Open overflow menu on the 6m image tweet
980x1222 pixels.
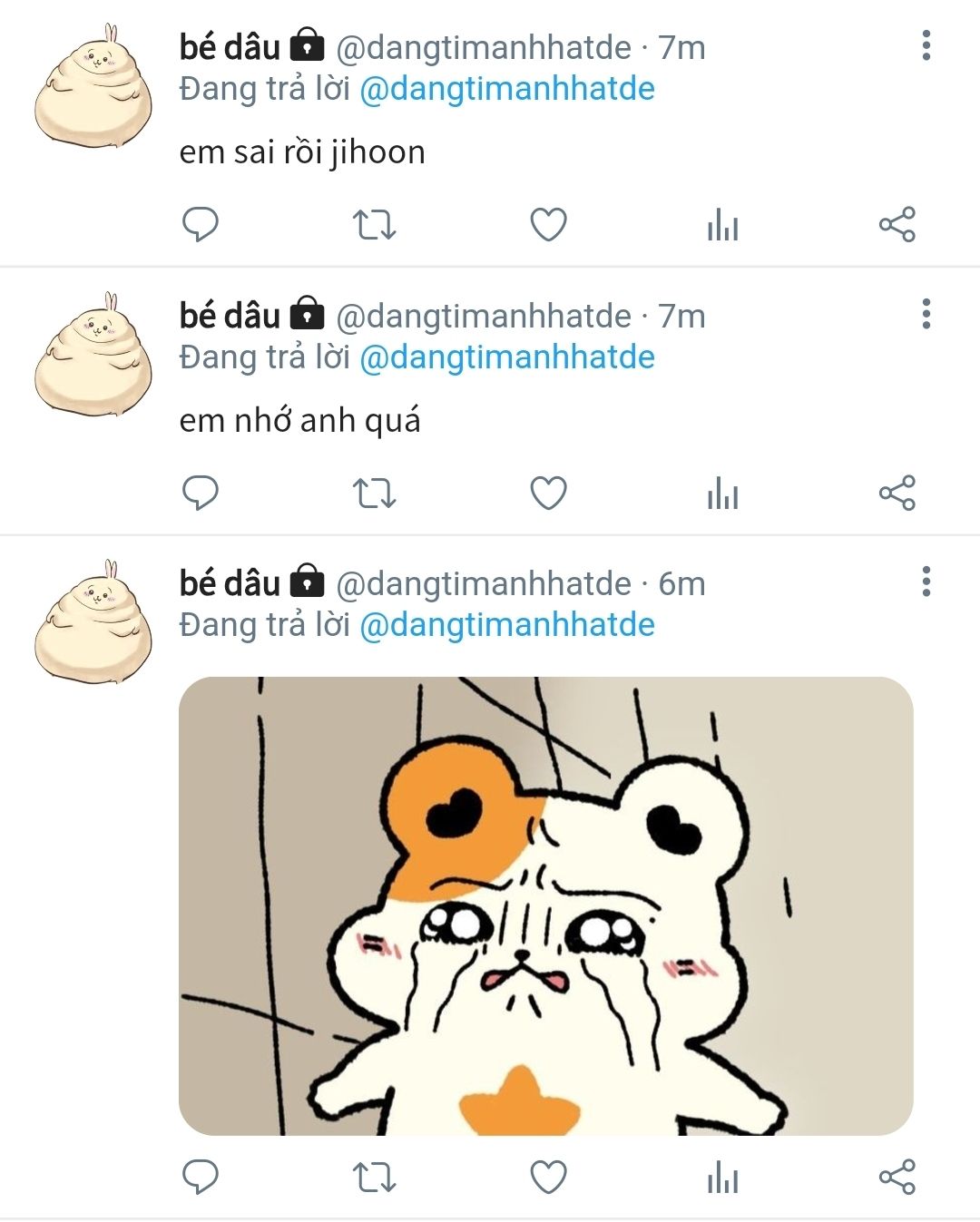click(x=926, y=582)
